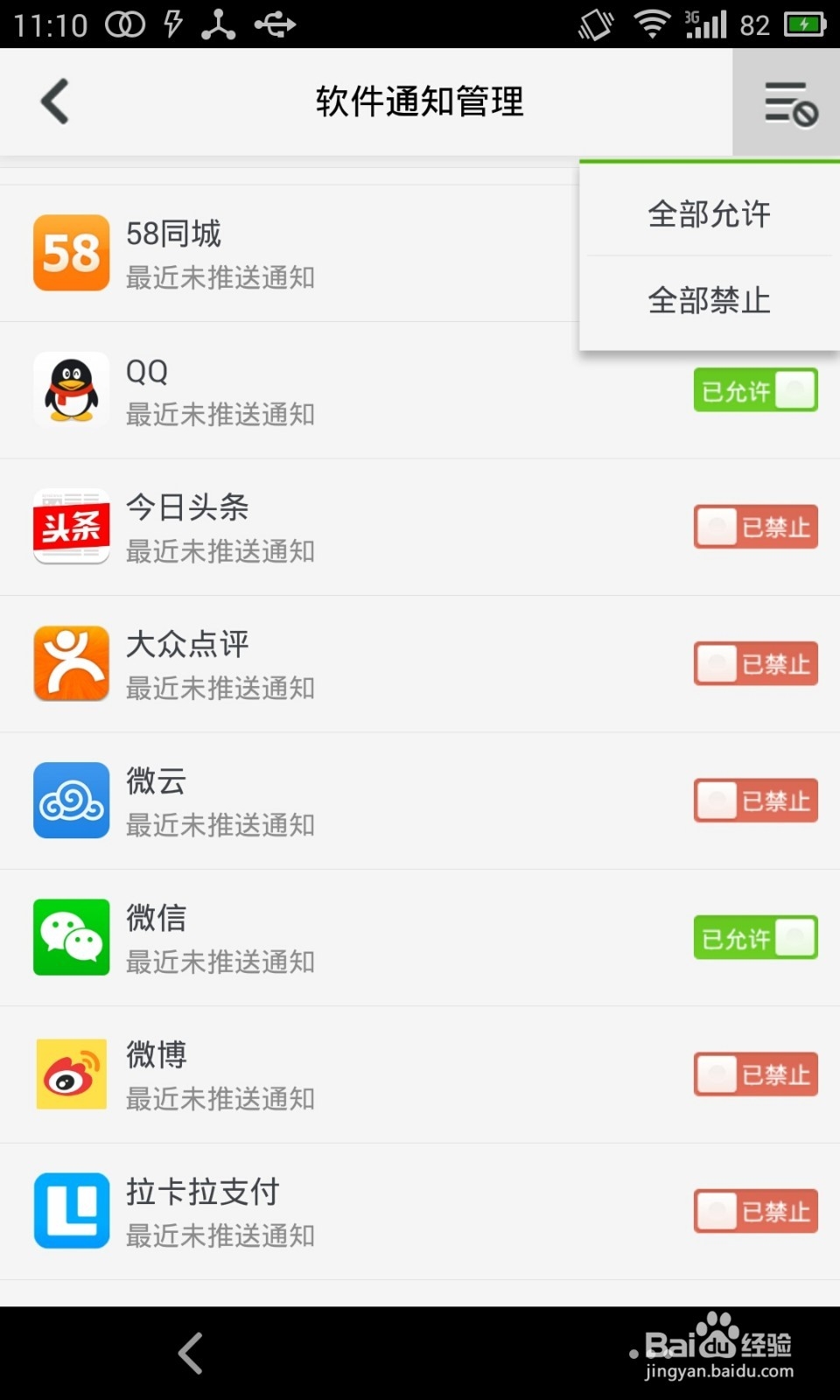Click the 今日头条 app icon
Image resolution: width=840 pixels, height=1400 pixels.
click(71, 527)
